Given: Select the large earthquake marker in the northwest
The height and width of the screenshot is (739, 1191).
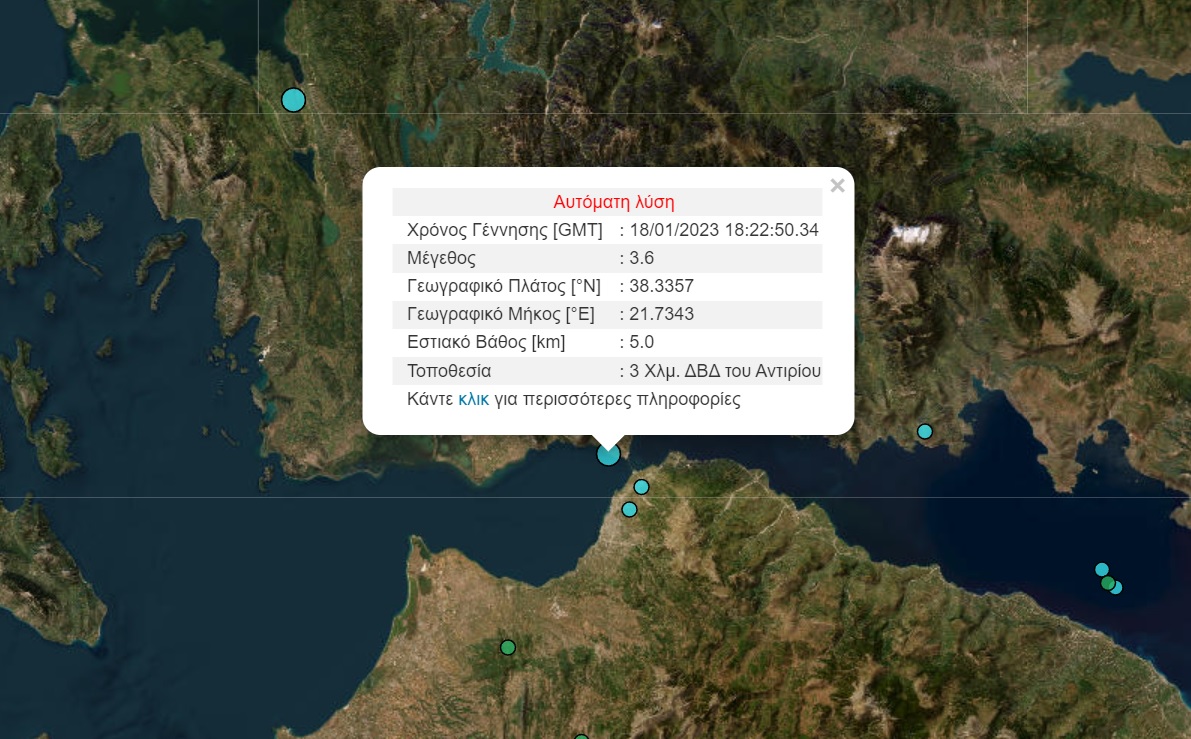Looking at the screenshot, I should [x=293, y=100].
